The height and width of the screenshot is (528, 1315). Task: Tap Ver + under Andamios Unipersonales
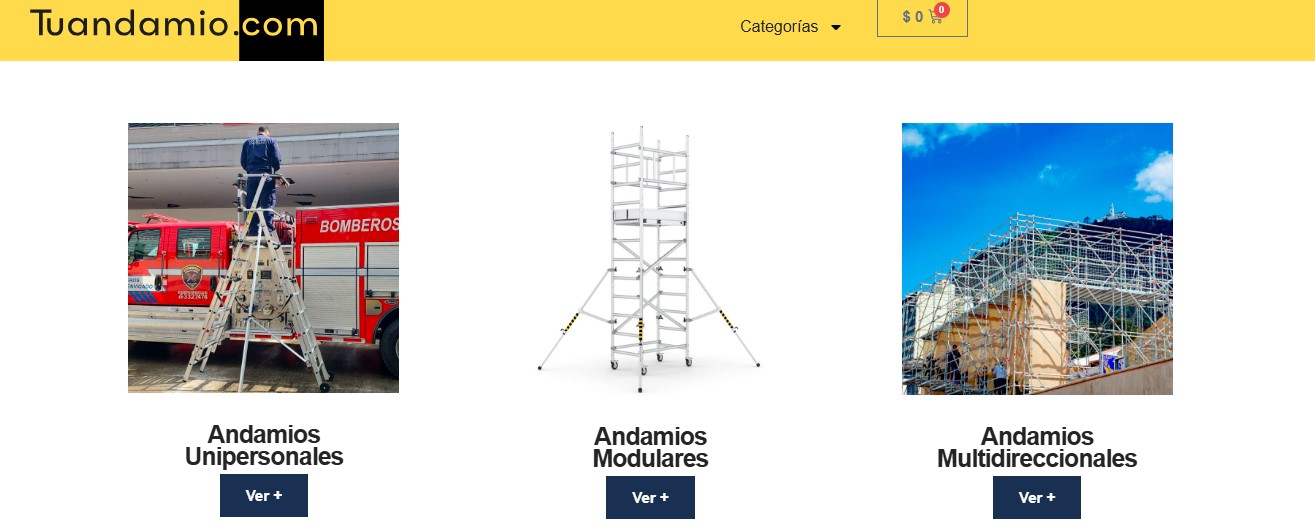click(x=264, y=495)
